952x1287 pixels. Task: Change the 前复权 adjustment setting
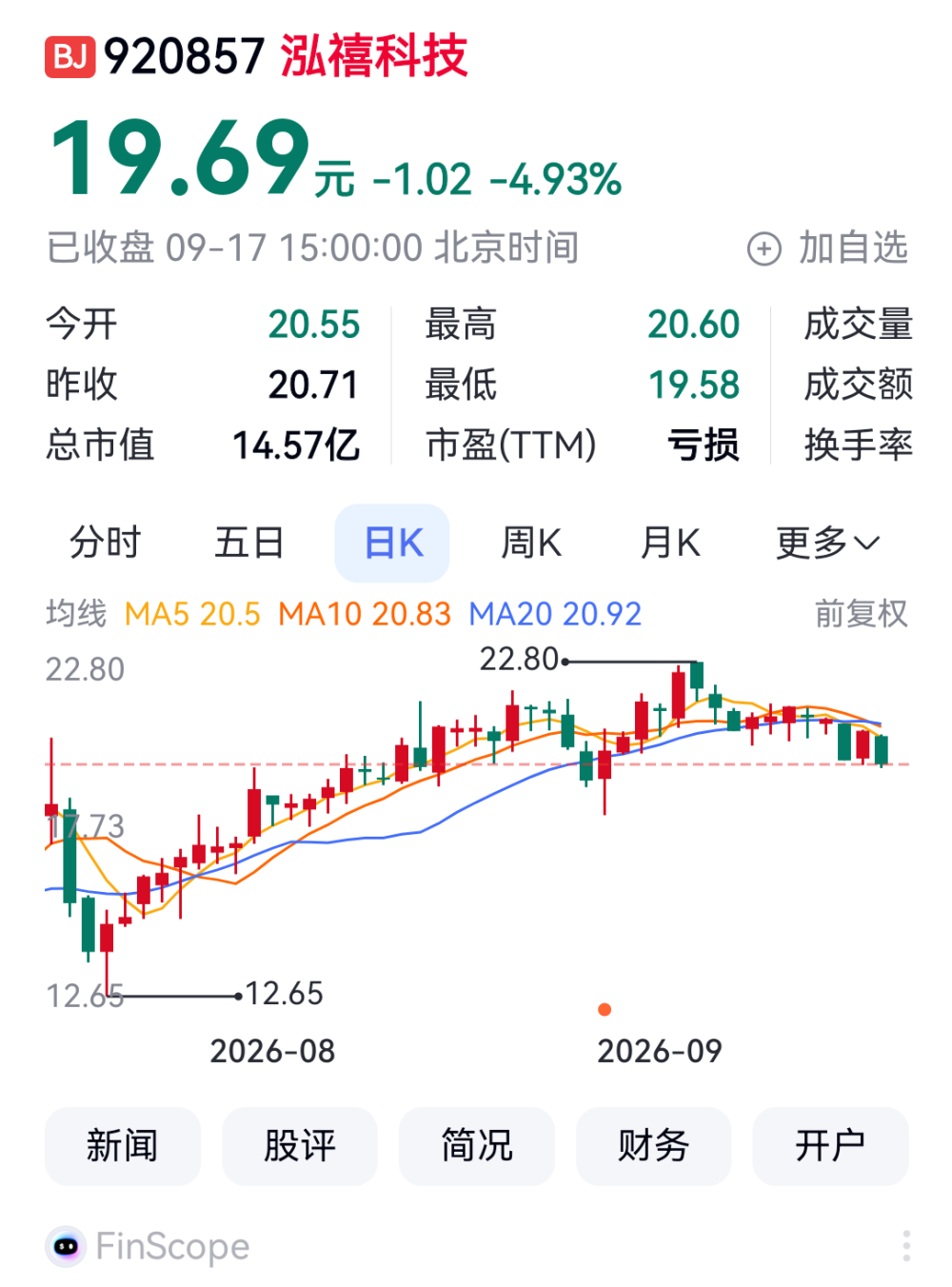[x=861, y=613]
